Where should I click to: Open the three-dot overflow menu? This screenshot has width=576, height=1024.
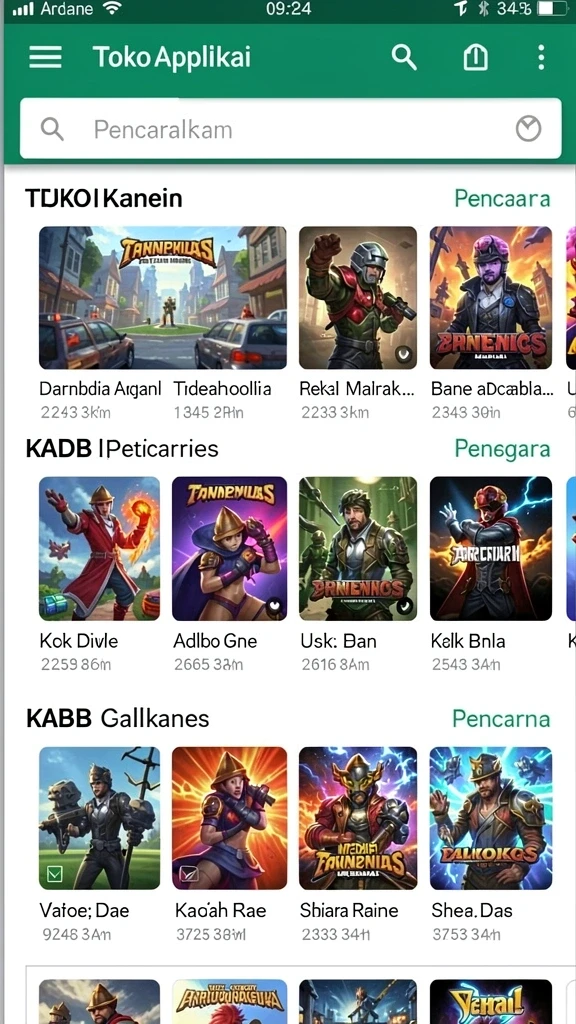[541, 57]
